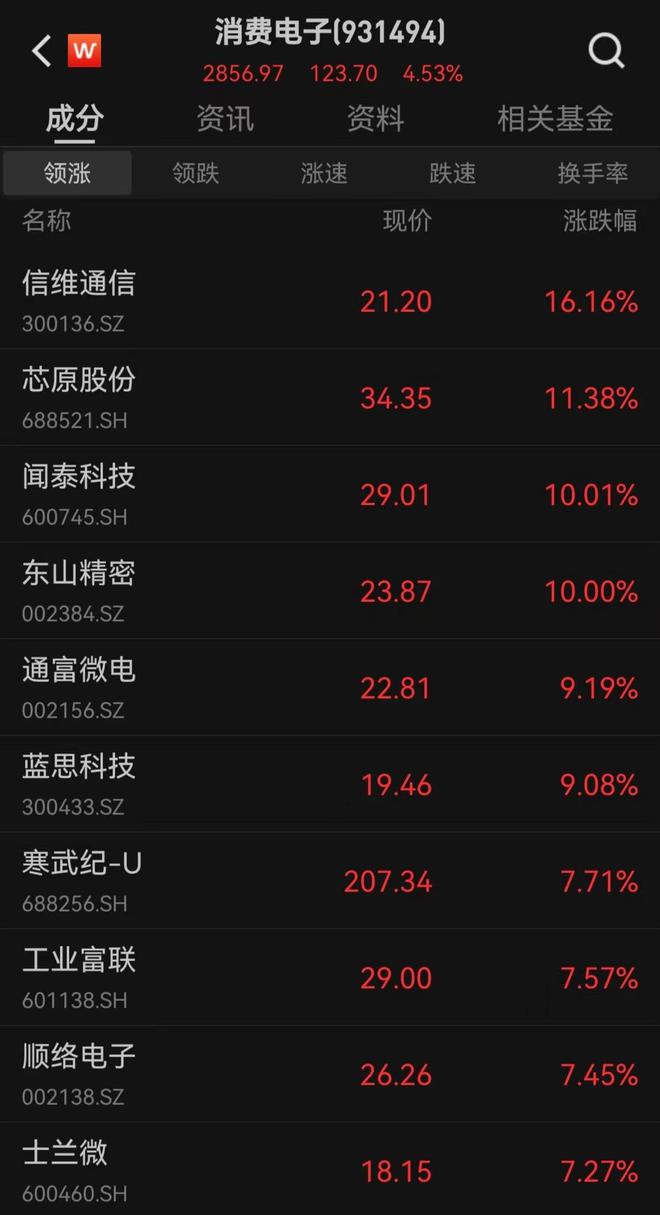660x1215 pixels.
Task: Open stock 信维通信
Action: [x=330, y=301]
